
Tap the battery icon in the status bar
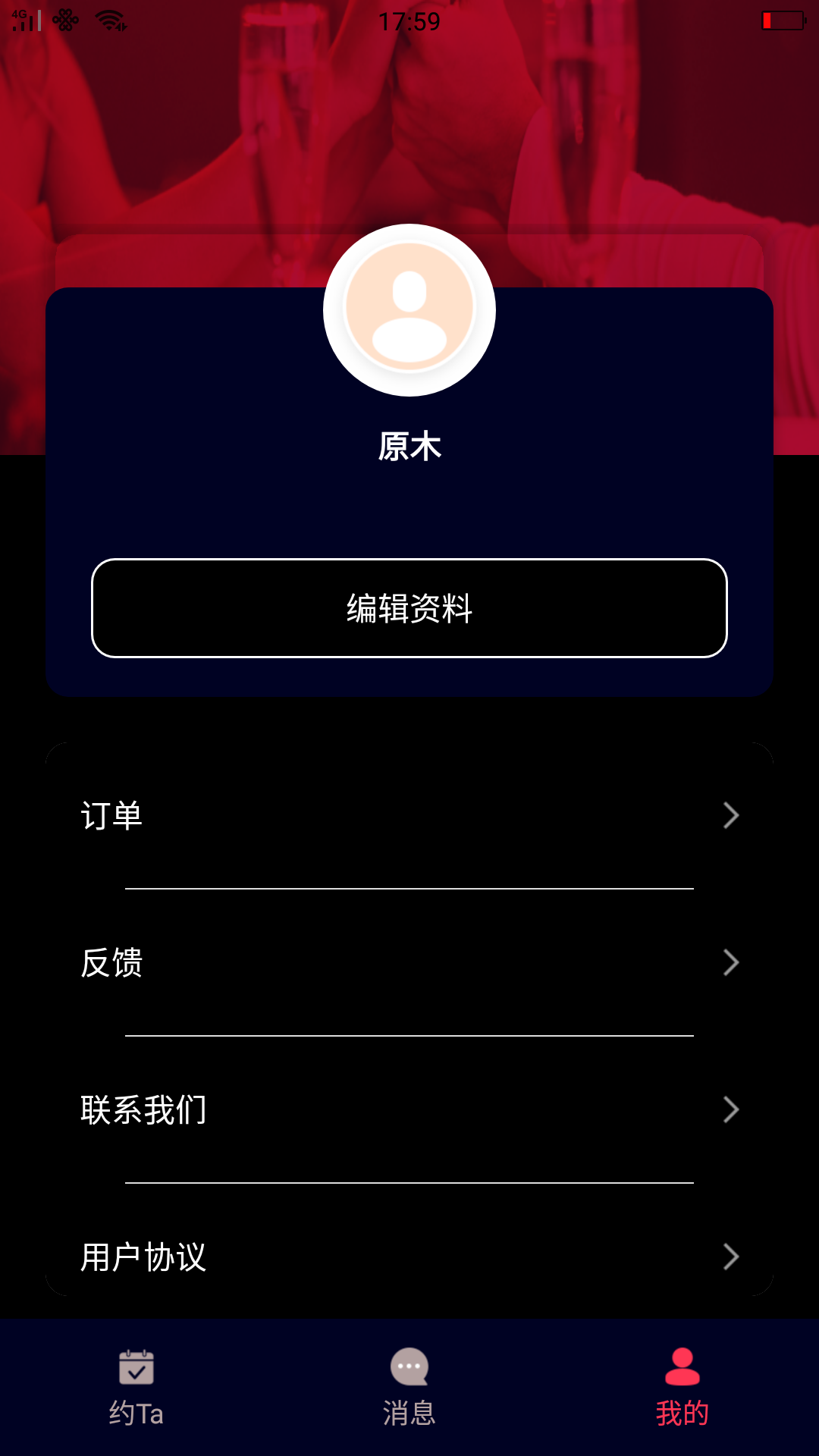tap(781, 20)
